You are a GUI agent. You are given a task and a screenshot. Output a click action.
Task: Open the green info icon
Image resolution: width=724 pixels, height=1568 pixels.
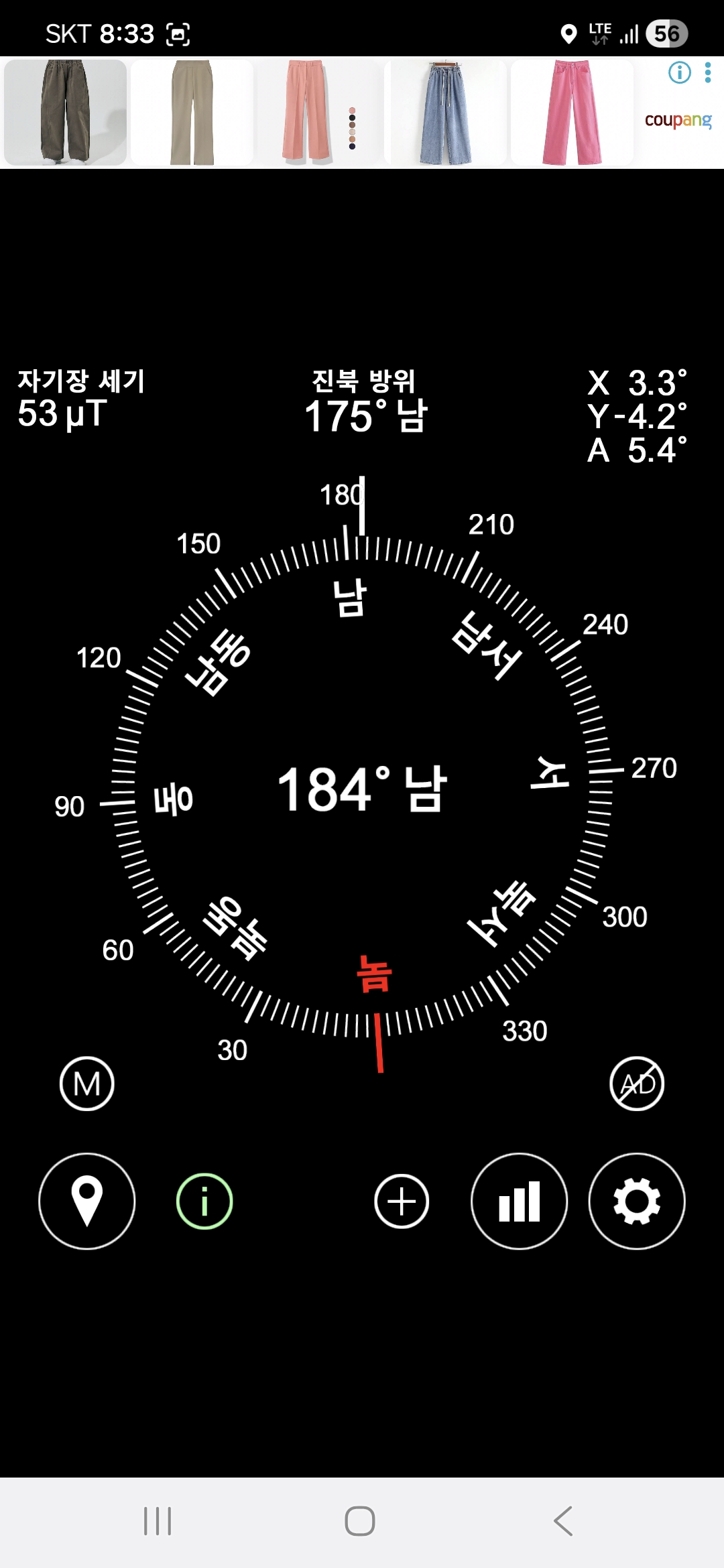point(204,1201)
